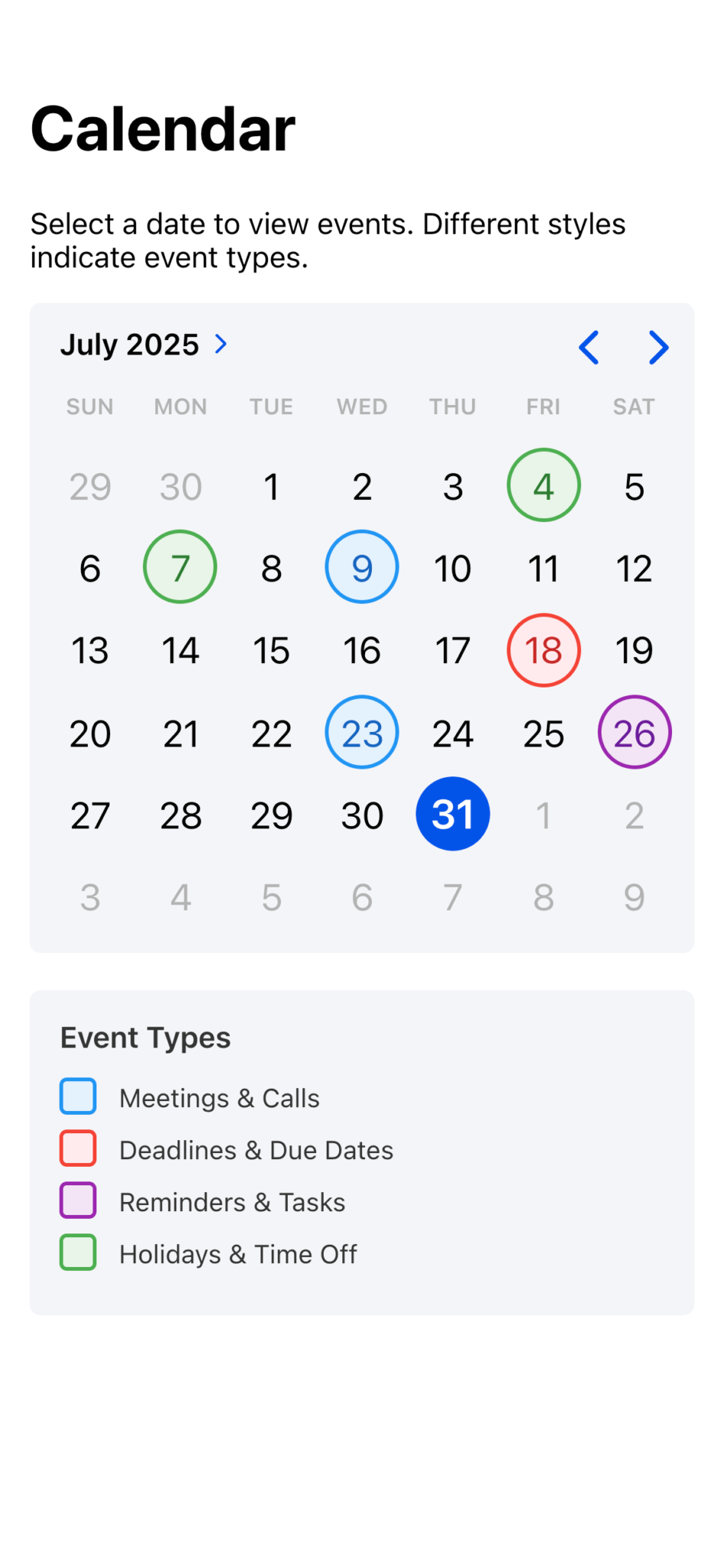Image resolution: width=724 pixels, height=1568 pixels.
Task: Select the SAT column header
Action: pos(634,407)
